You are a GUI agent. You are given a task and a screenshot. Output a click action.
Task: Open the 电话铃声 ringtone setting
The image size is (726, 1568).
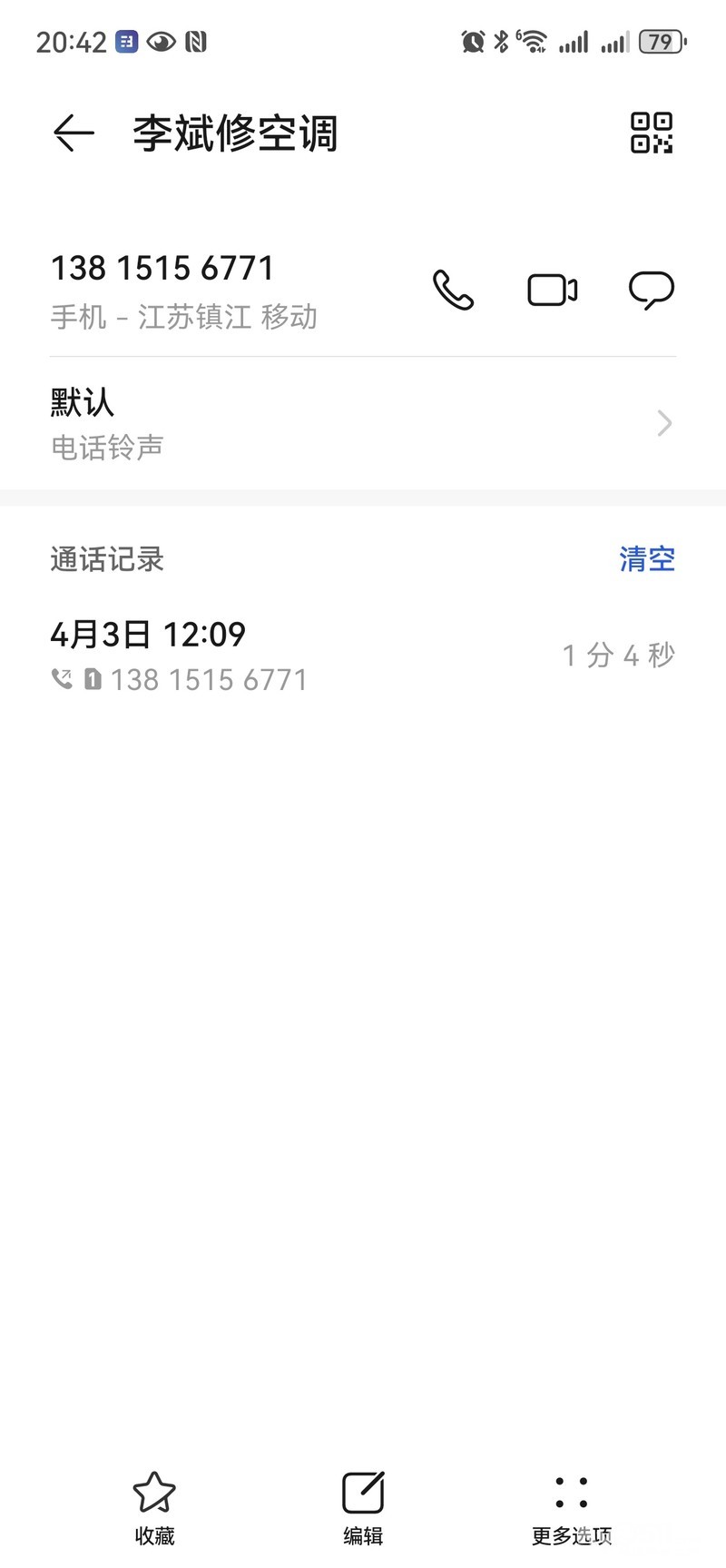pyautogui.click(x=363, y=423)
